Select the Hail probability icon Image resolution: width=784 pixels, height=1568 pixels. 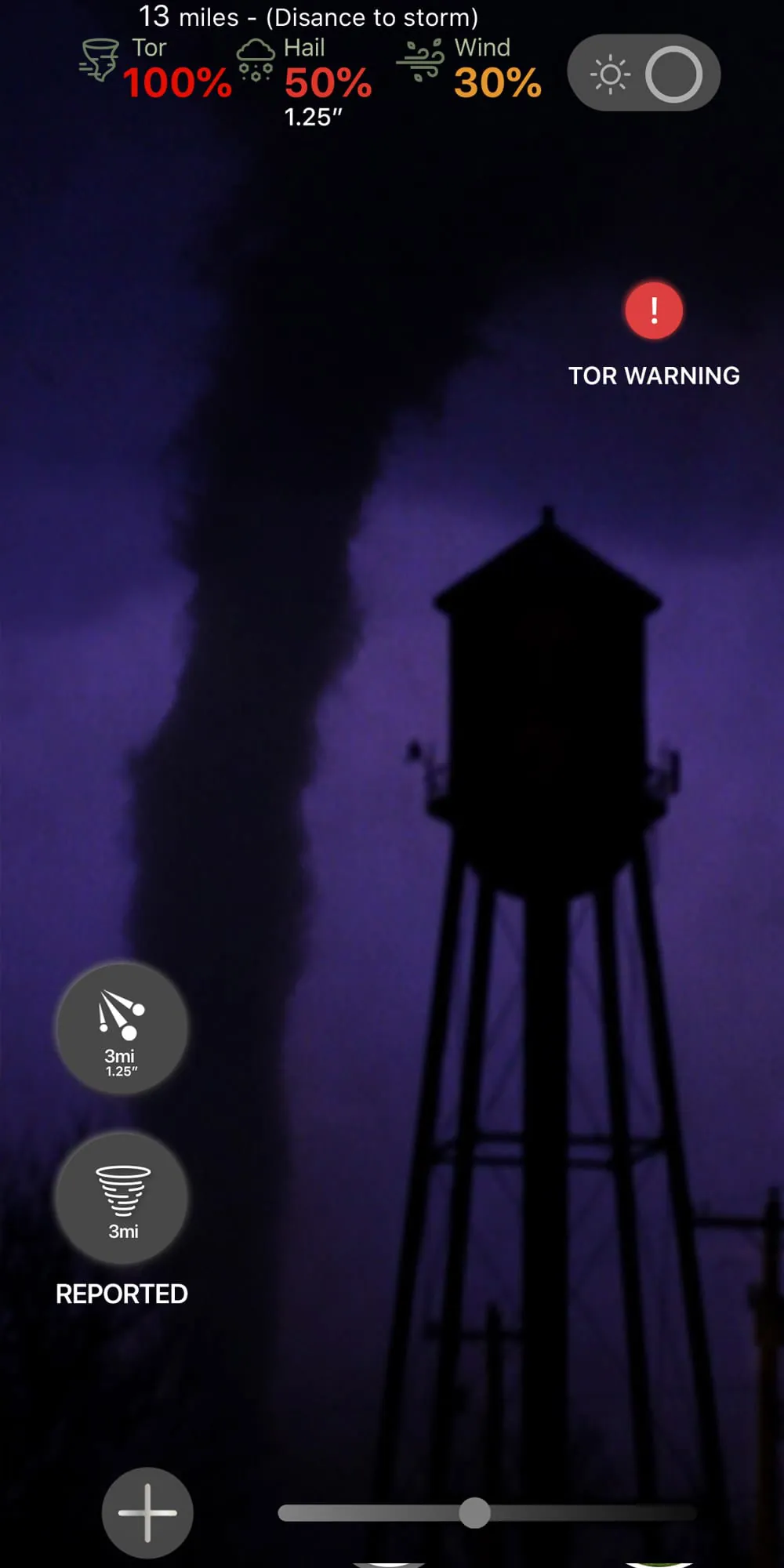pos(255,63)
